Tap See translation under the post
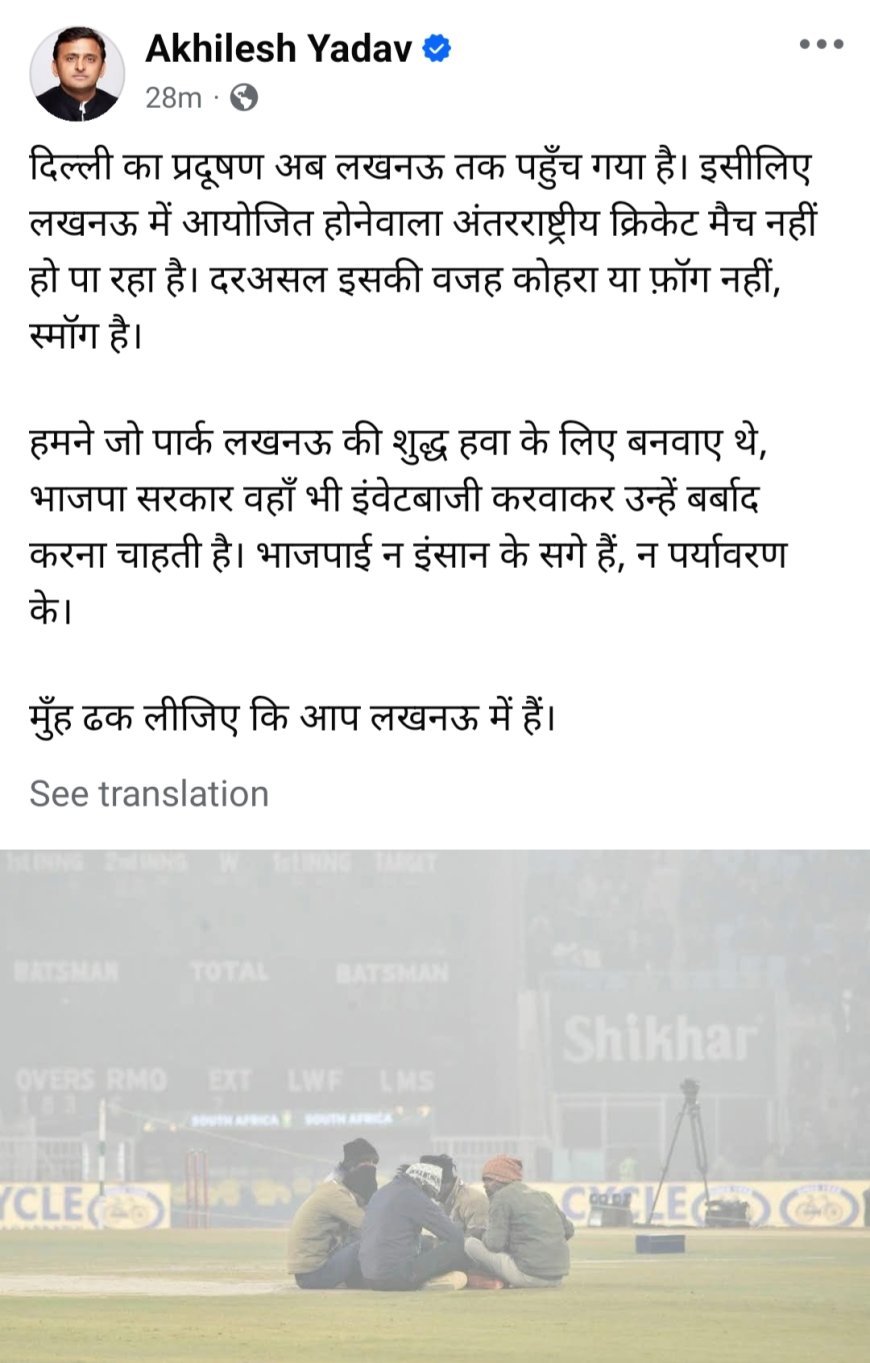Viewport: 870px width, 1363px height. 149,793
